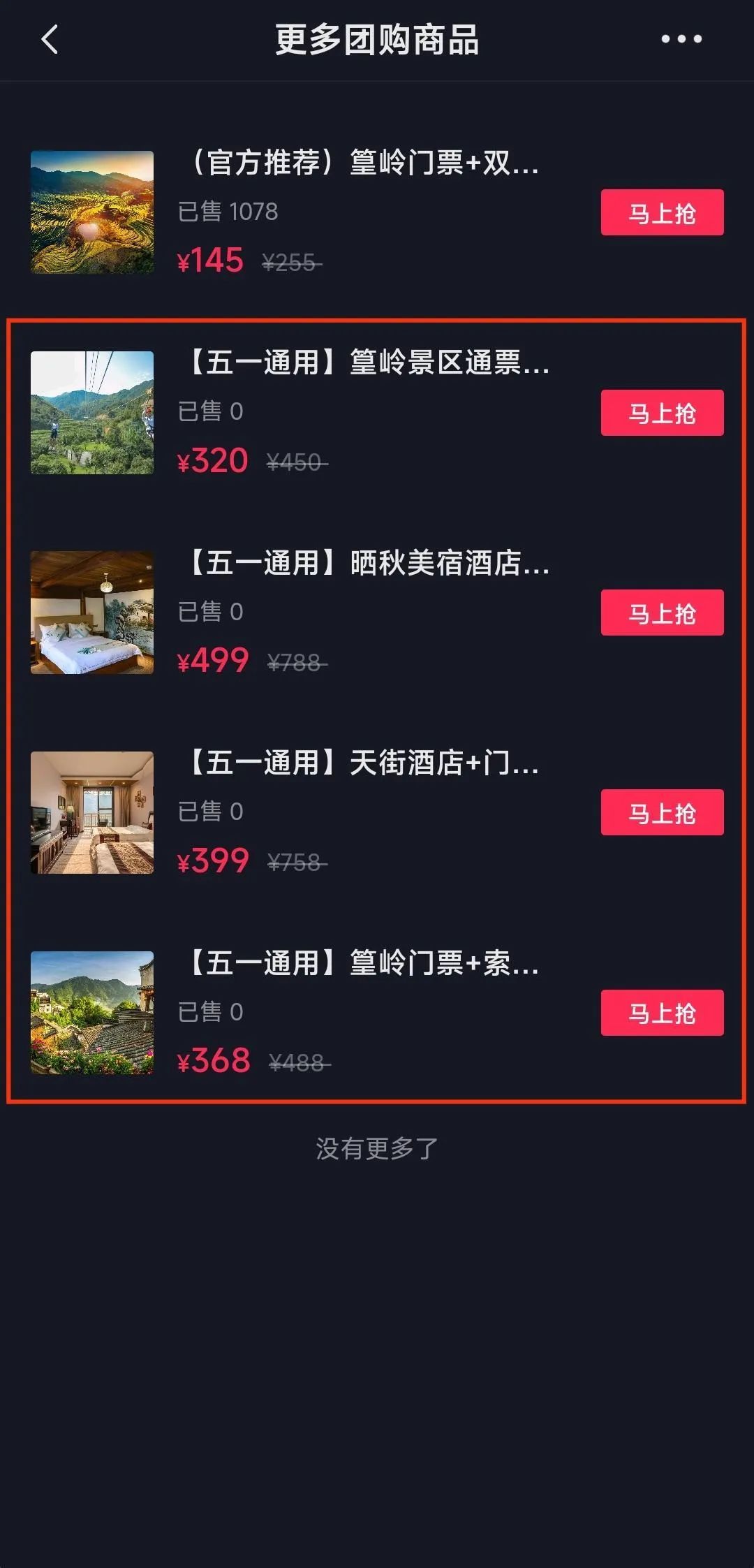The image size is (754, 1568).
Task: View the 篁岭门票+索… village photo thumbnail
Action: click(x=92, y=1013)
